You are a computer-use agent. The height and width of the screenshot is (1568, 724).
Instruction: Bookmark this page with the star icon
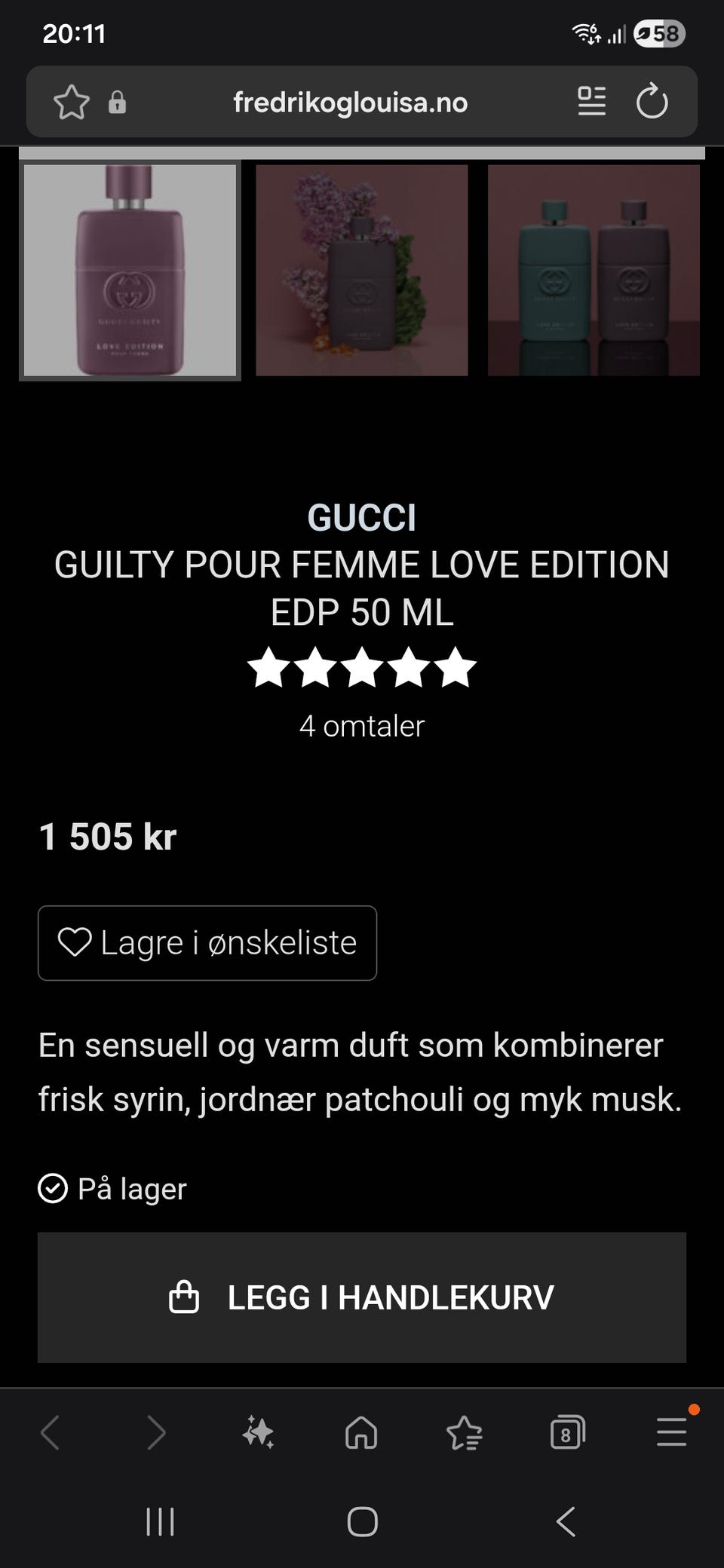click(x=72, y=102)
